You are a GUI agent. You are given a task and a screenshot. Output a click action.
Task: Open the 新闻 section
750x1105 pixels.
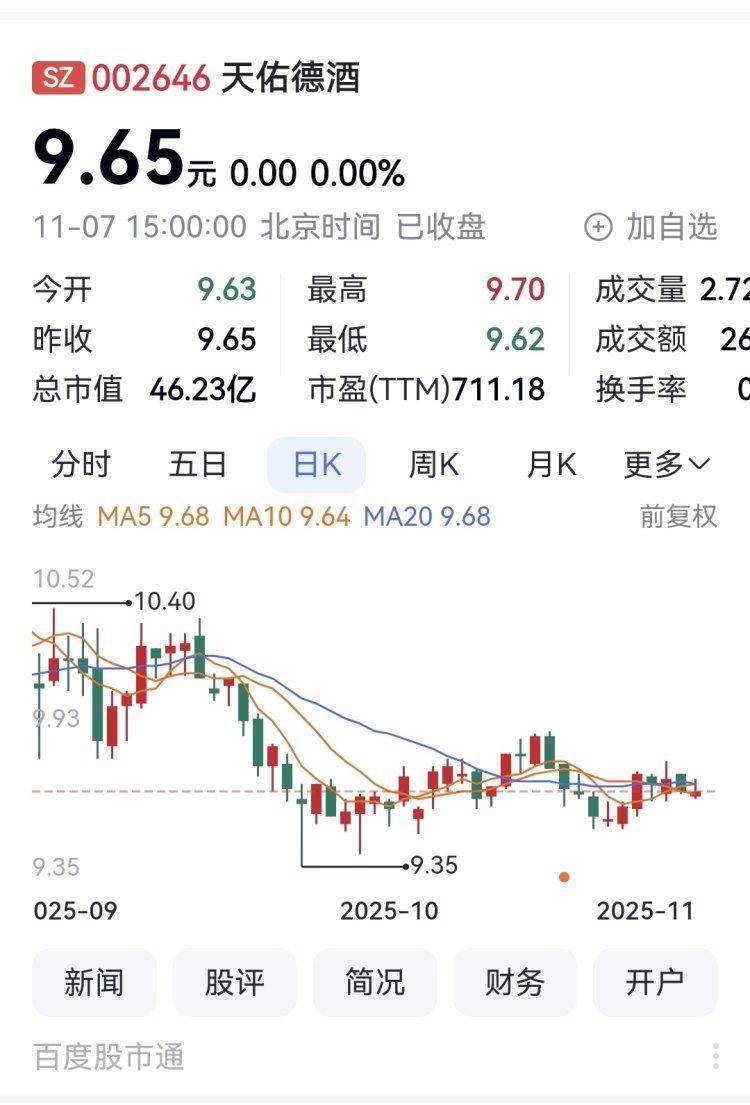pyautogui.click(x=94, y=982)
